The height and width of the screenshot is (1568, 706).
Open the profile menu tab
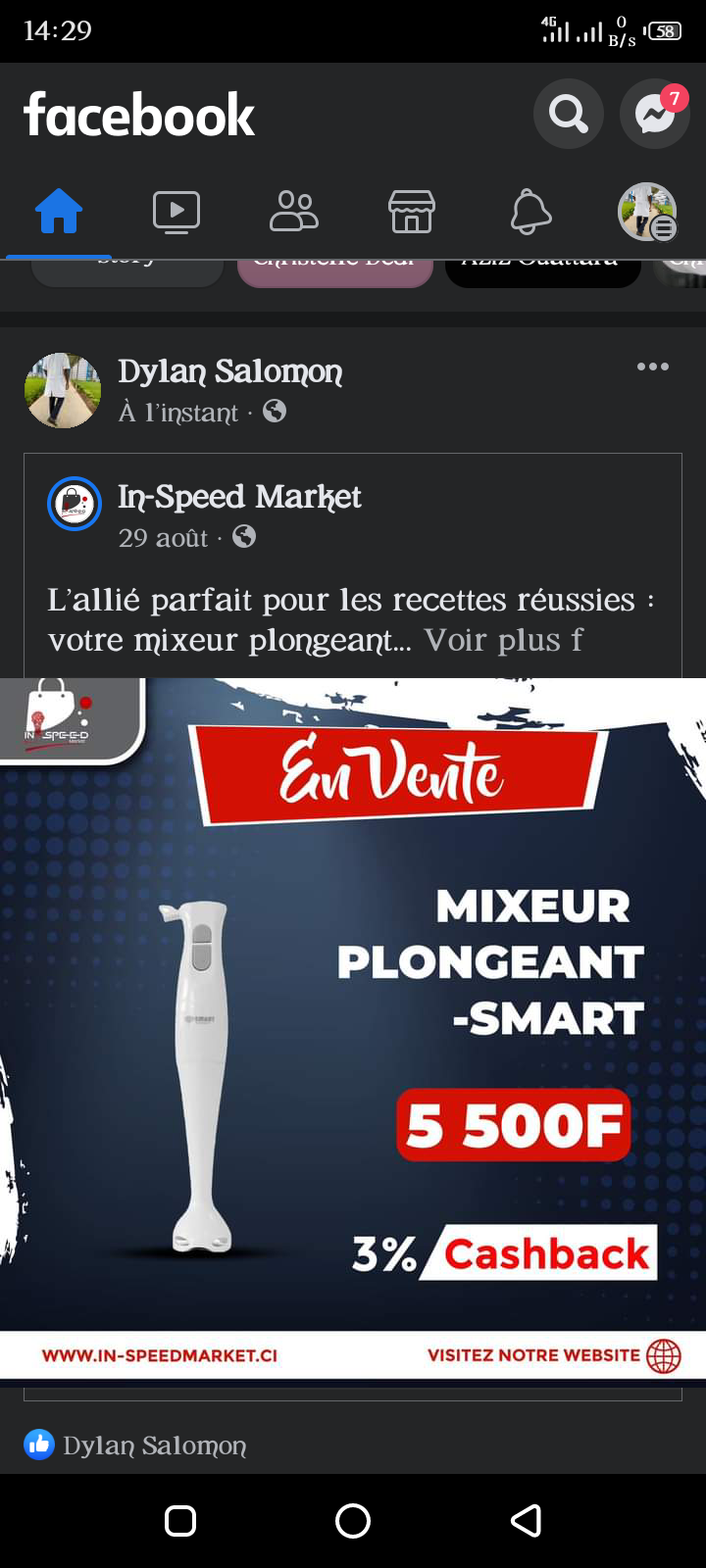pyautogui.click(x=647, y=212)
